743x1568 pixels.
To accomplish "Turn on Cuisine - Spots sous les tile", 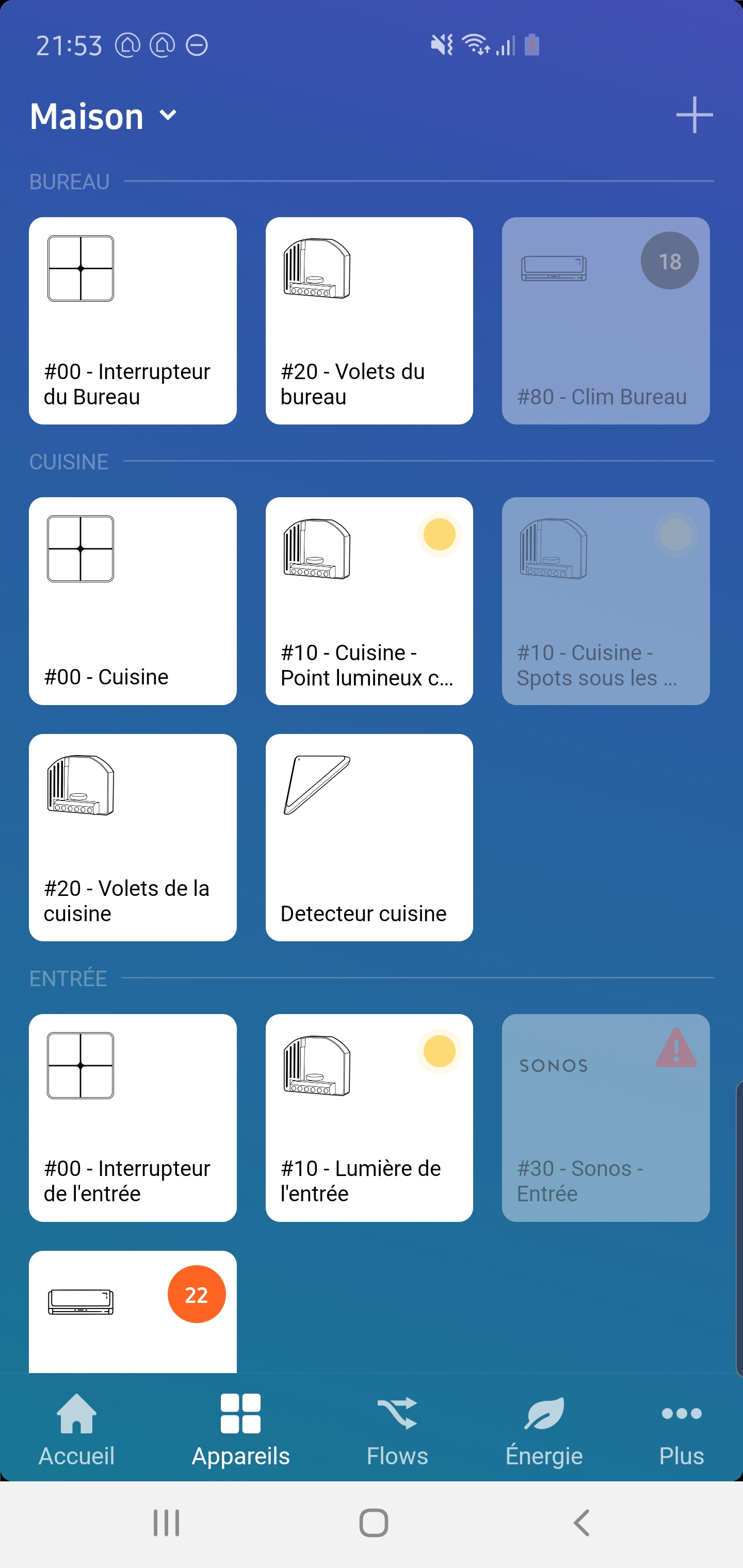I will click(605, 601).
